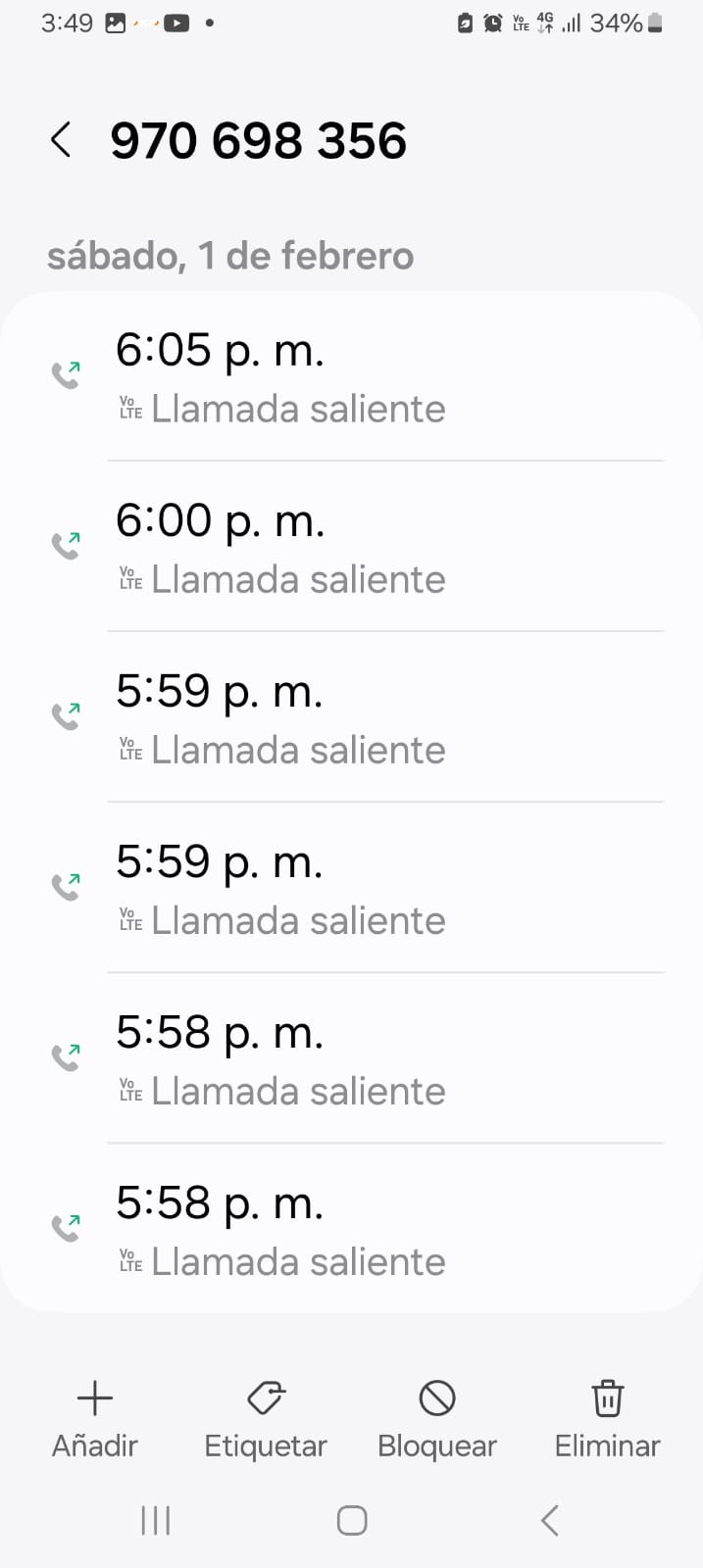The image size is (703, 1568).
Task: Block this number with Bloquear
Action: tap(437, 1417)
